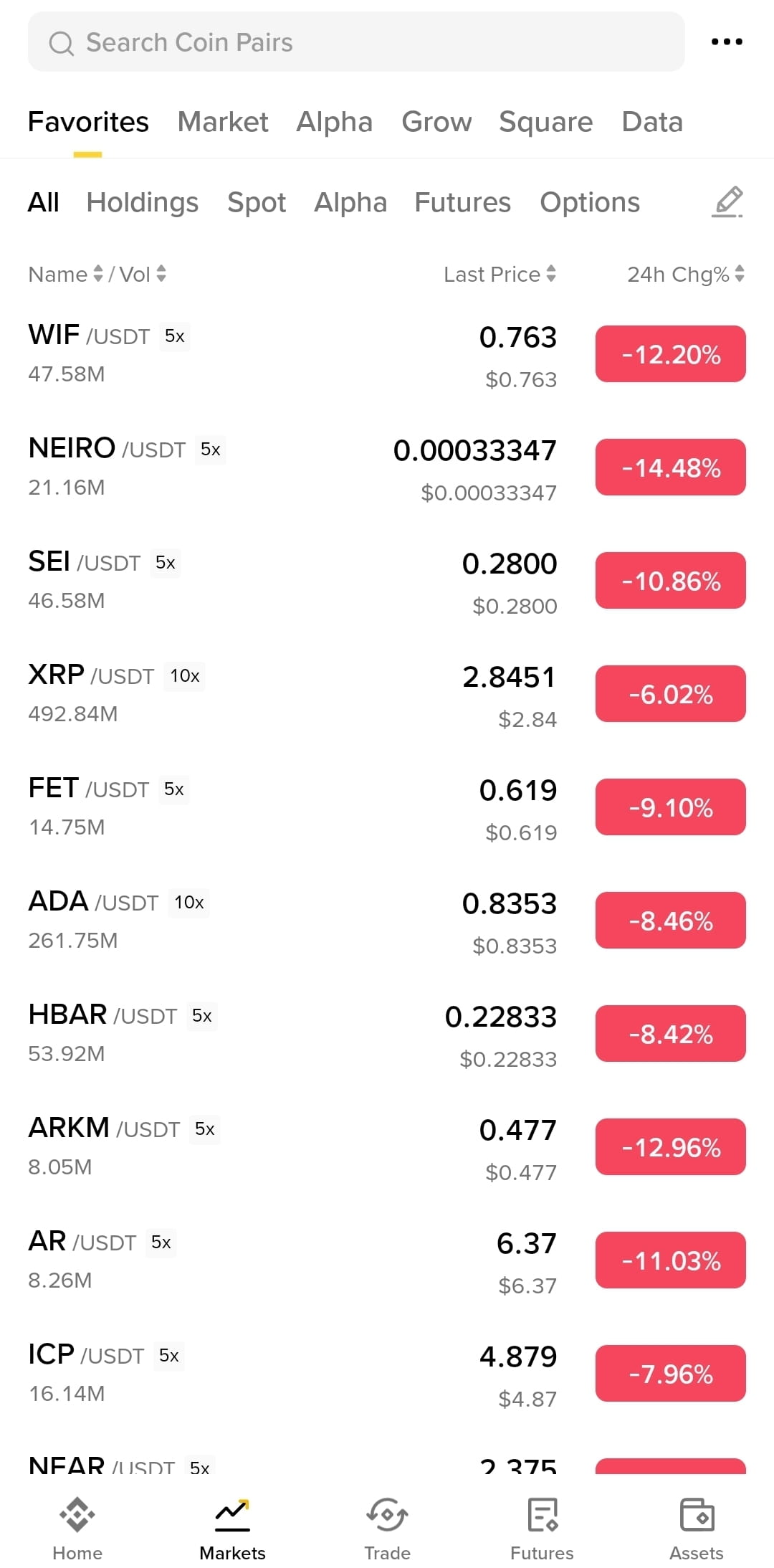Open the XRP/USDT pair
This screenshot has height=1568, width=774.
(387, 695)
